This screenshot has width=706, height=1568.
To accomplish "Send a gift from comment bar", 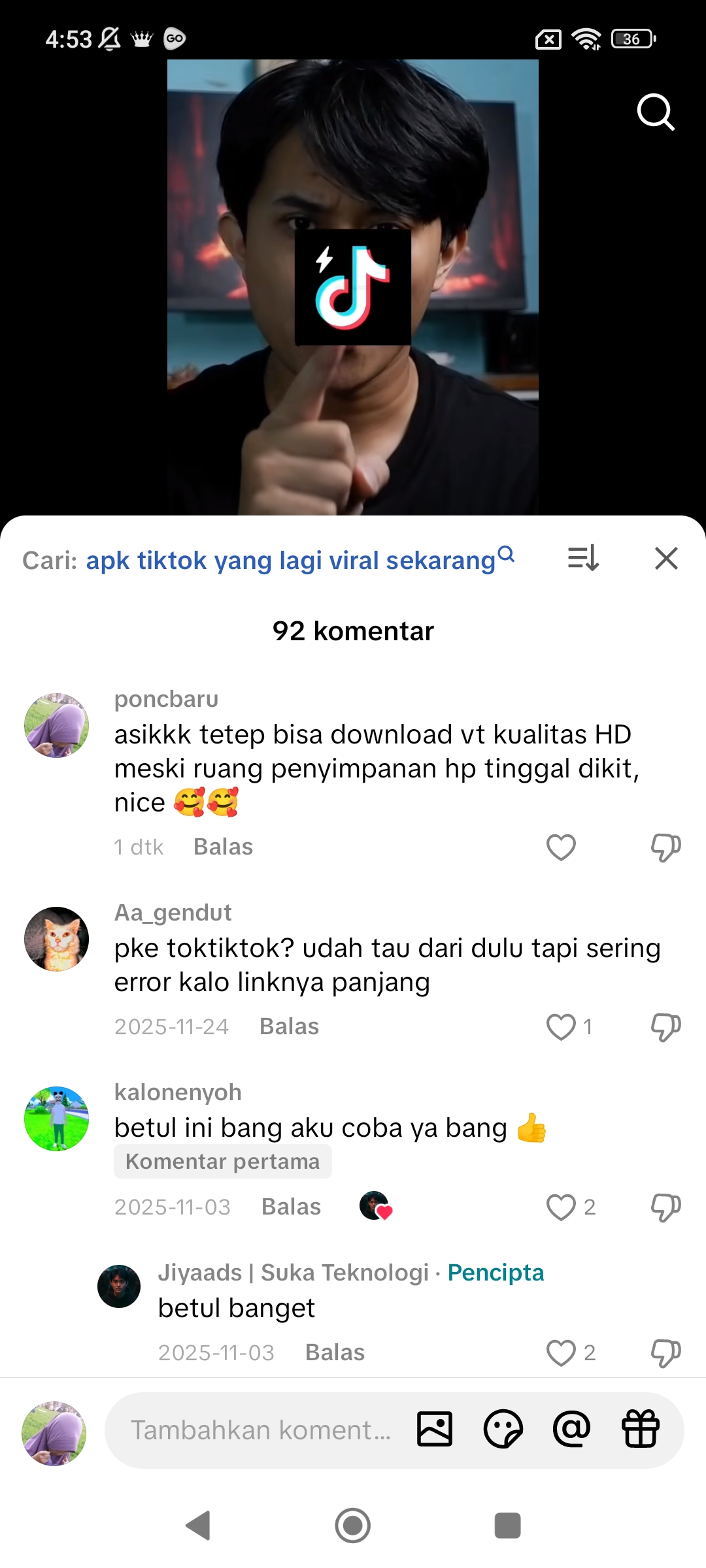I will [640, 1429].
